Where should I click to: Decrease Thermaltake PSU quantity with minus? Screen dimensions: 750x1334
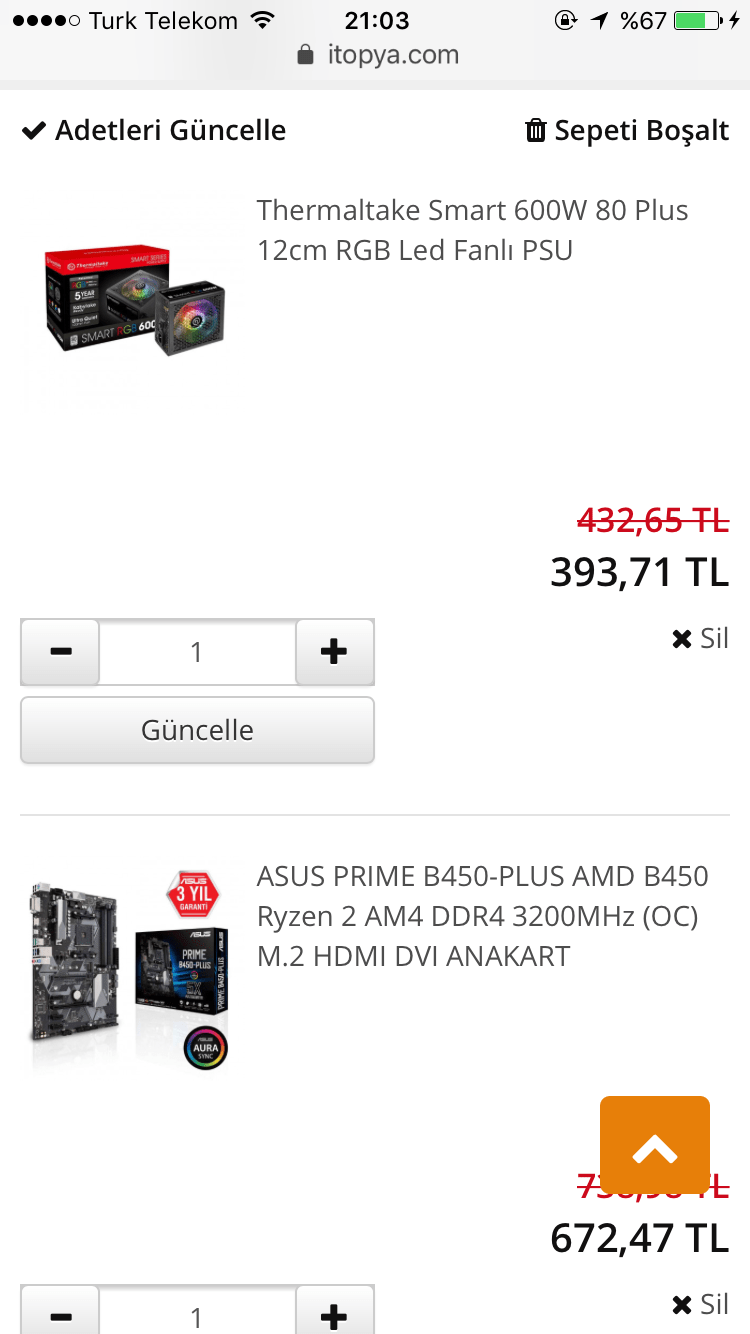(x=60, y=652)
